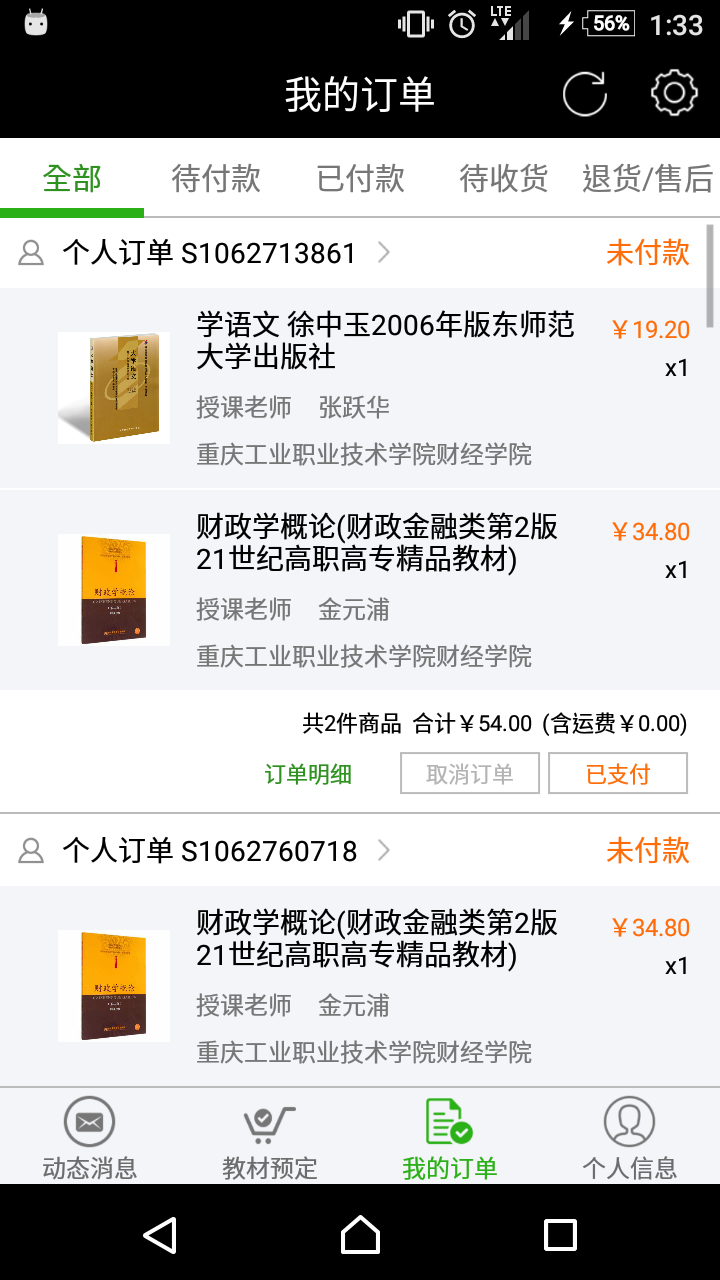The image size is (720, 1280).
Task: Refresh the order list
Action: pos(585,94)
